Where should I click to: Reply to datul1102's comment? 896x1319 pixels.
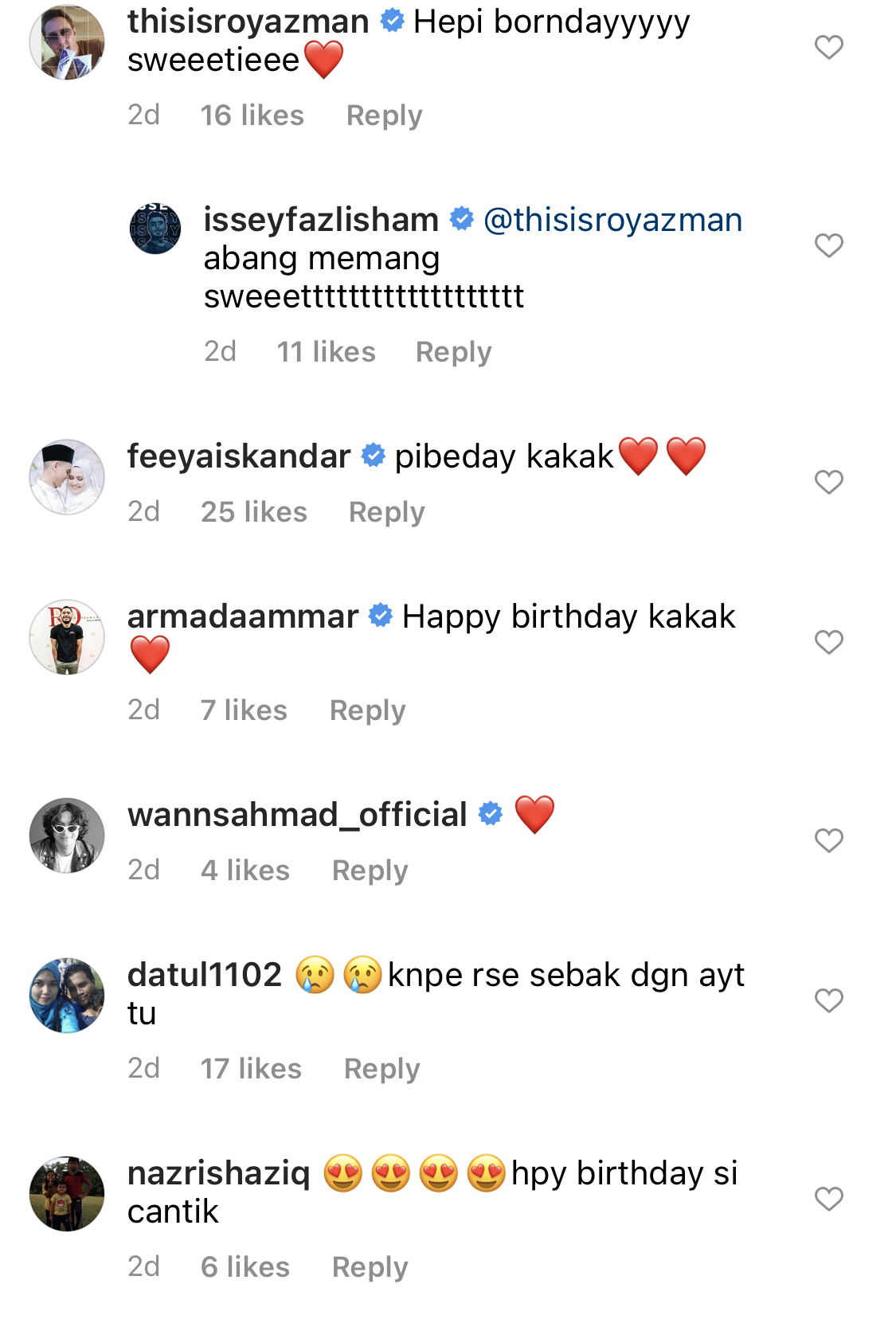[381, 1069]
